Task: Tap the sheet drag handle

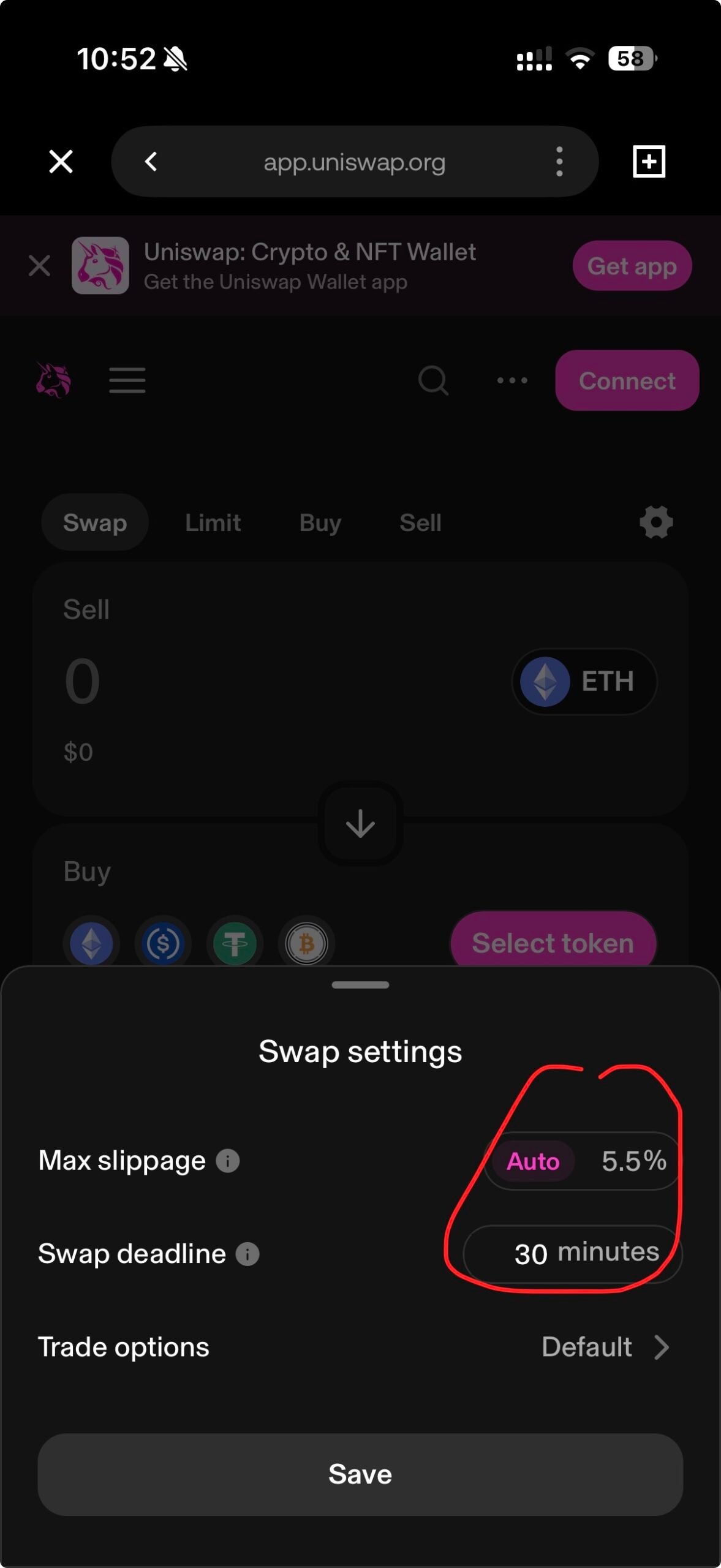Action: pyautogui.click(x=360, y=986)
